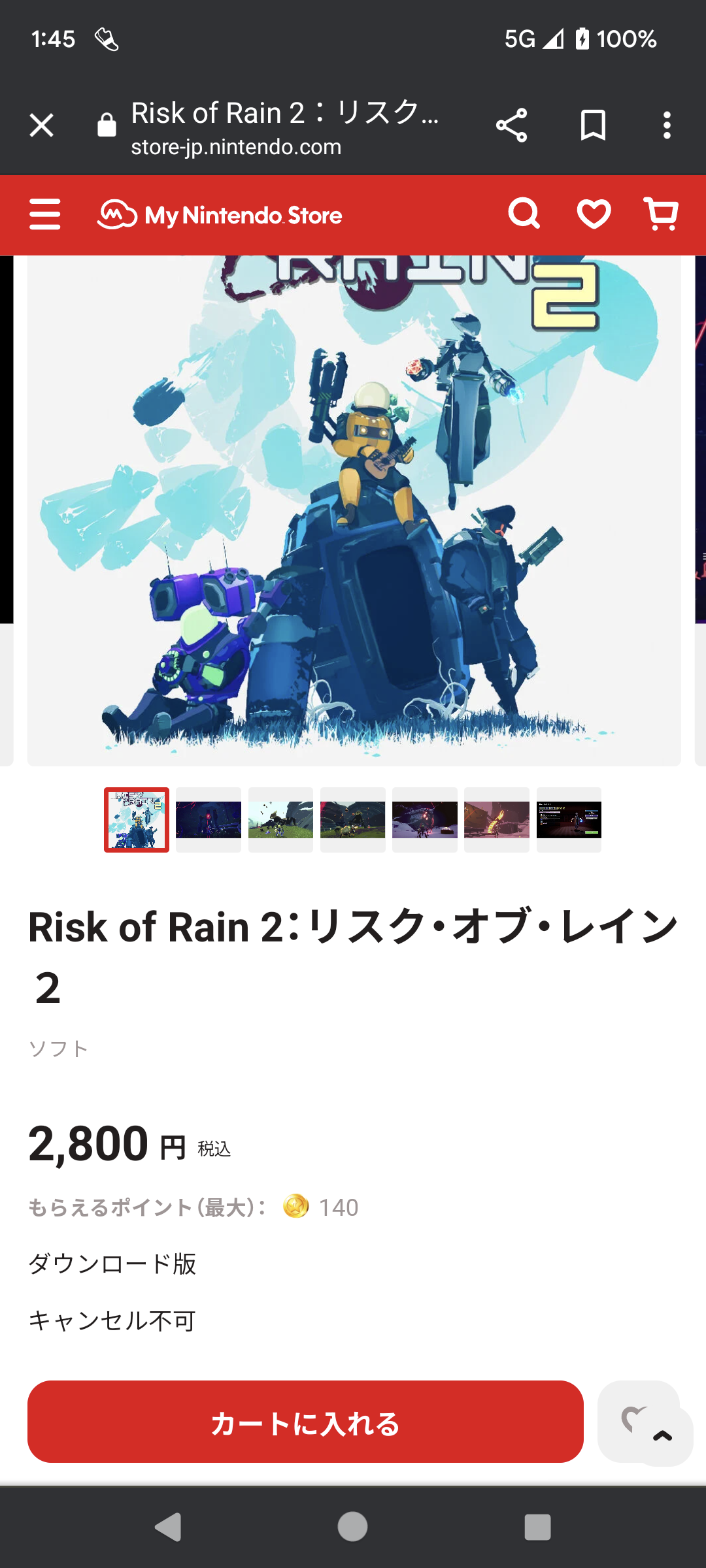706x1568 pixels.
Task: Share this Risk of Rain 2 page
Action: (x=511, y=125)
